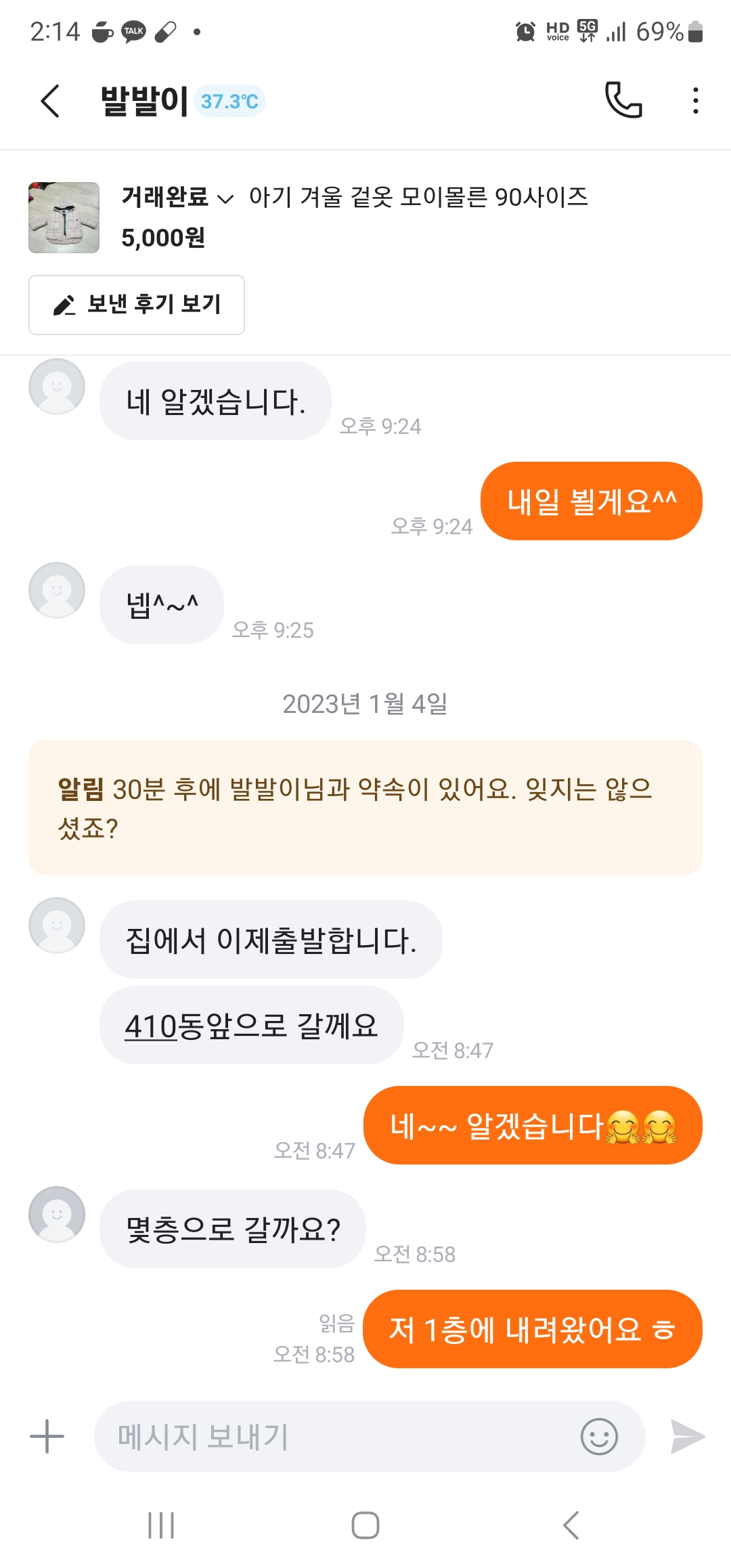This screenshot has height=1568, width=731.
Task: Open profile from avatar beside 몇층으로 갈까요?
Action: pyautogui.click(x=57, y=1215)
